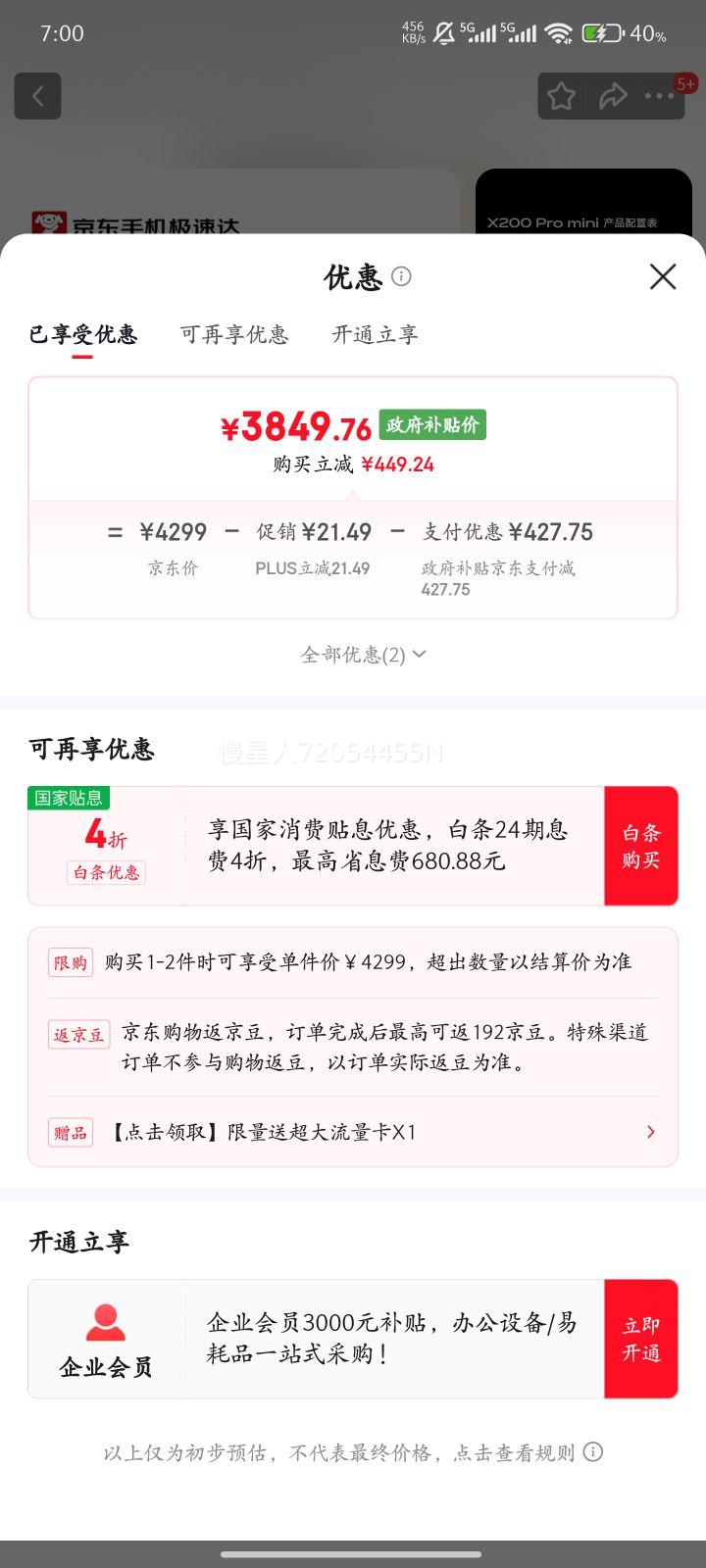Switch to the 开通立享 tab
Screen dimensions: 706x1568
click(374, 335)
